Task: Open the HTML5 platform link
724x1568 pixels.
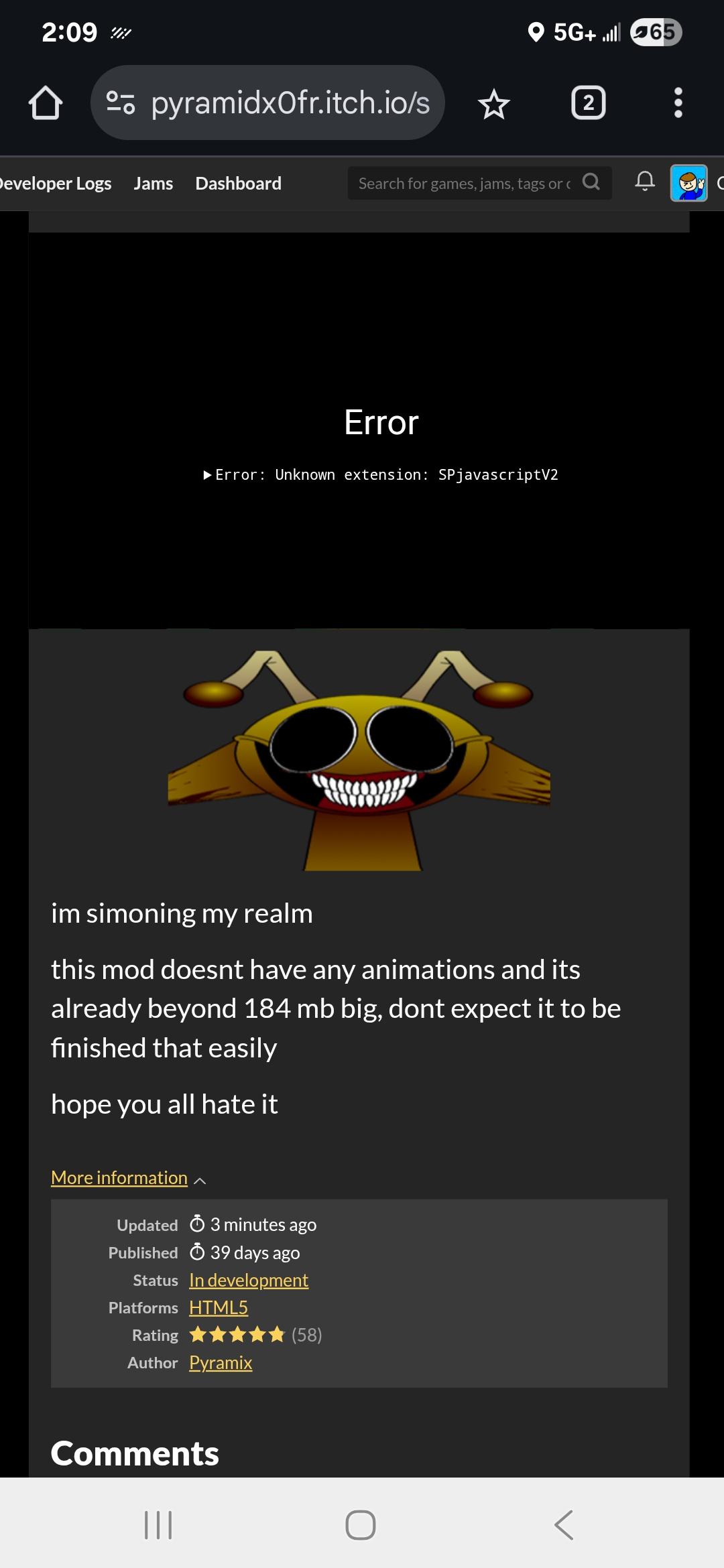Action: (x=219, y=1308)
